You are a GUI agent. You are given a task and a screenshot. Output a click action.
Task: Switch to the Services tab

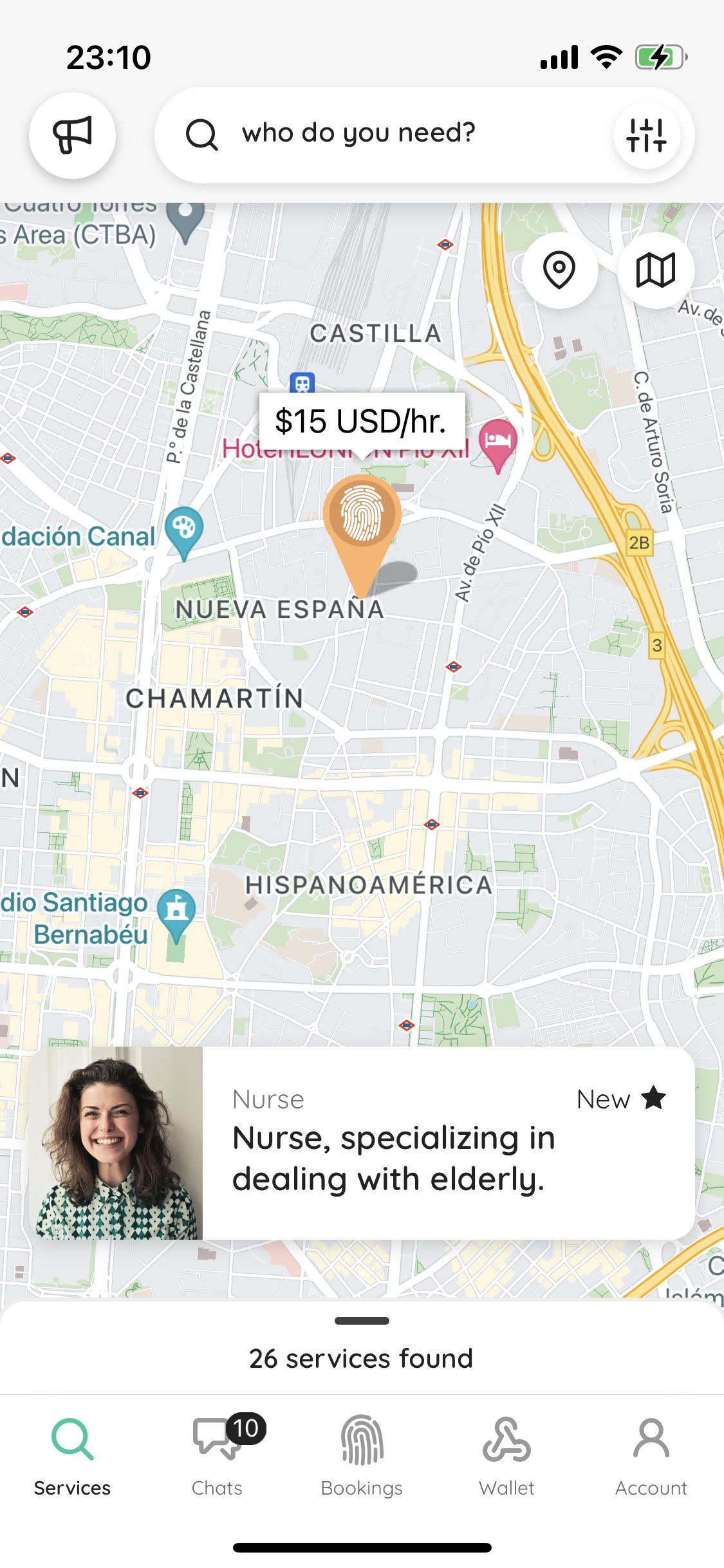click(x=72, y=1456)
